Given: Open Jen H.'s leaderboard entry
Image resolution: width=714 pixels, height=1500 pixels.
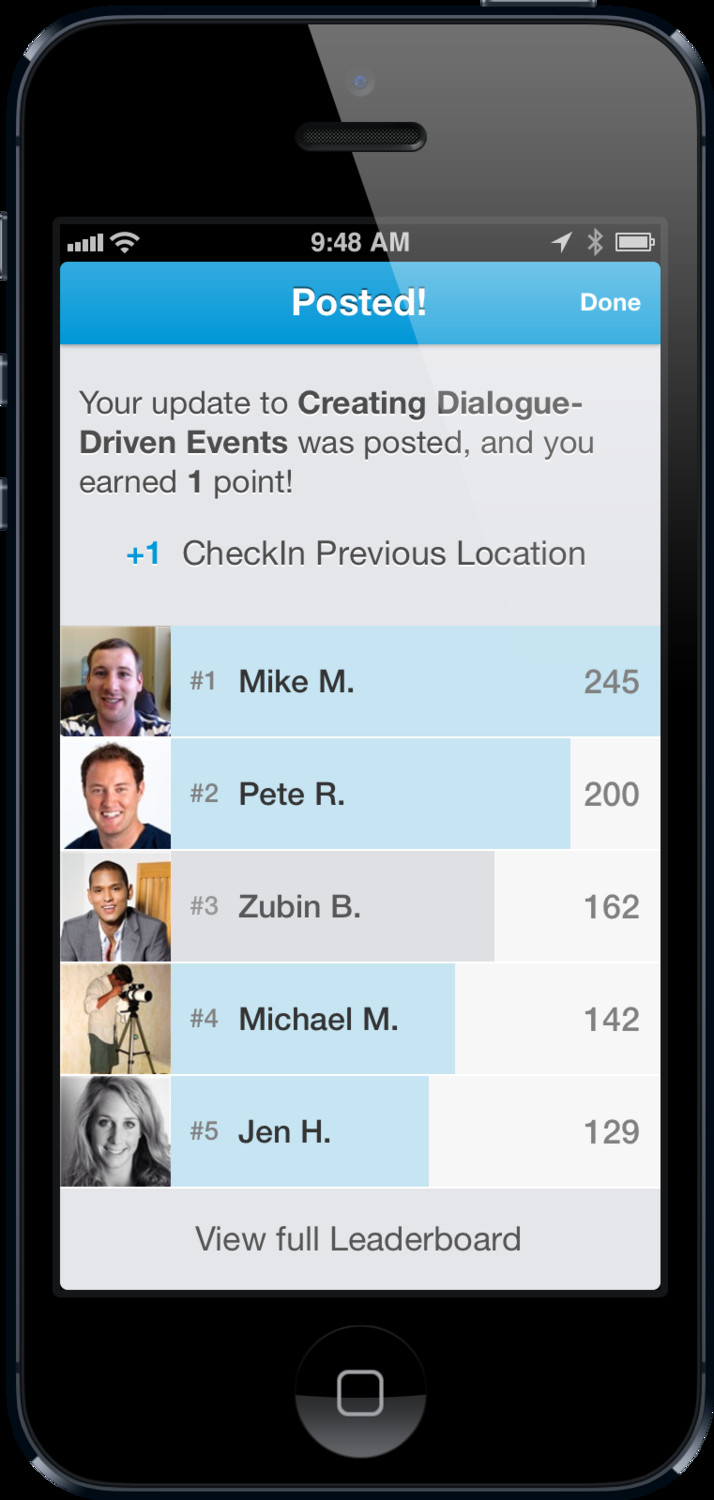Looking at the screenshot, I should click(360, 1131).
